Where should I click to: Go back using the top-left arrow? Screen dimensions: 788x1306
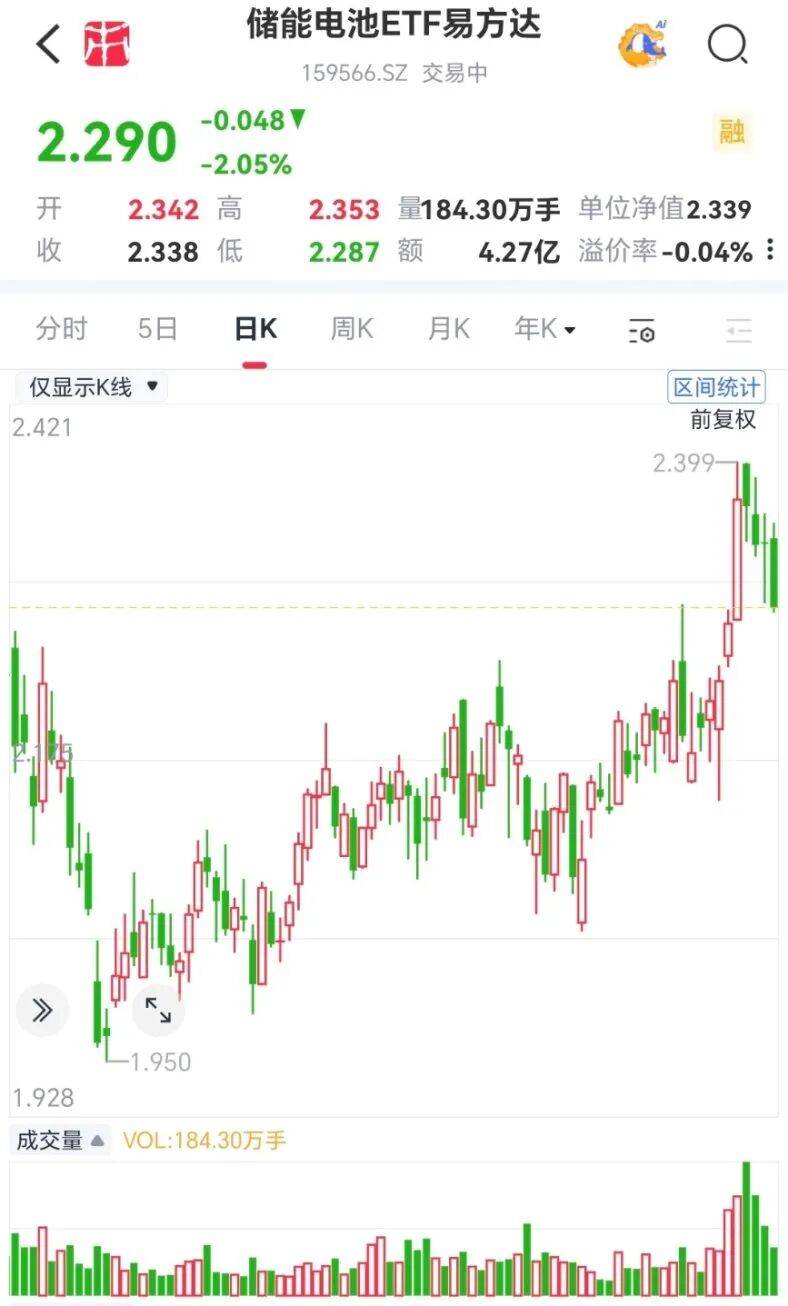point(48,44)
